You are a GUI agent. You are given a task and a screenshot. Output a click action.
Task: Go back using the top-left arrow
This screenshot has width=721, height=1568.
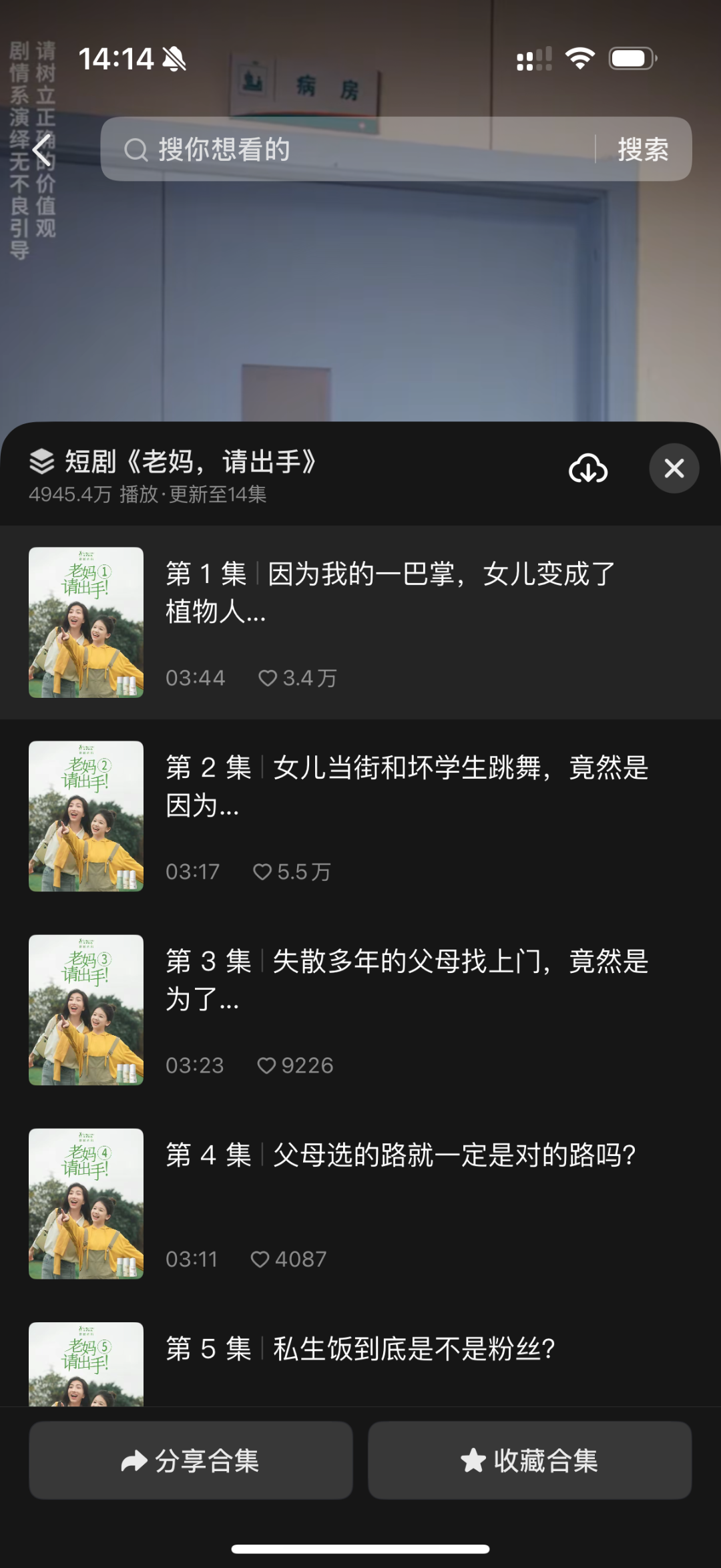tap(42, 150)
